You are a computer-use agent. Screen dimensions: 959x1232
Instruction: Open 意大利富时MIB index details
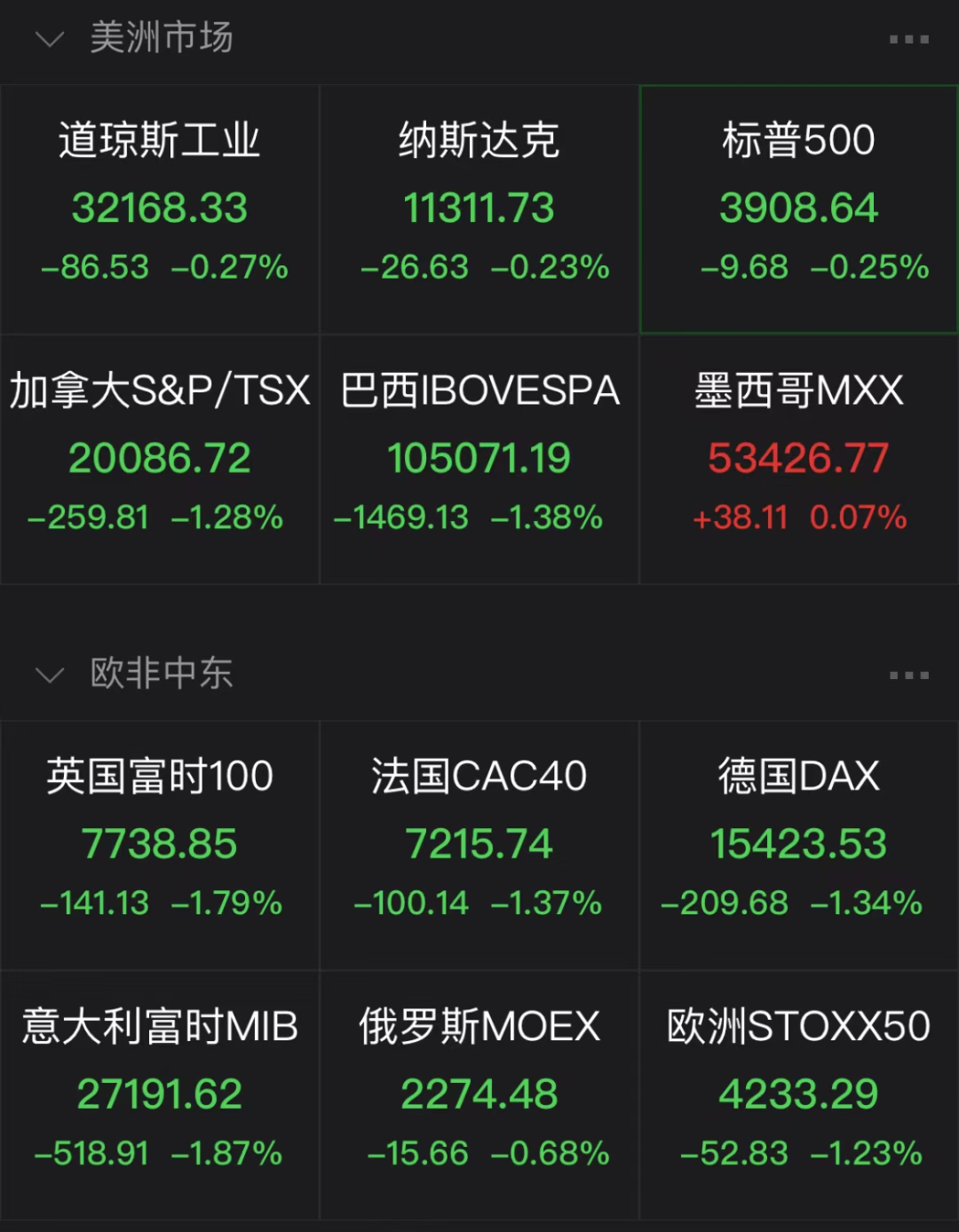(160, 1094)
